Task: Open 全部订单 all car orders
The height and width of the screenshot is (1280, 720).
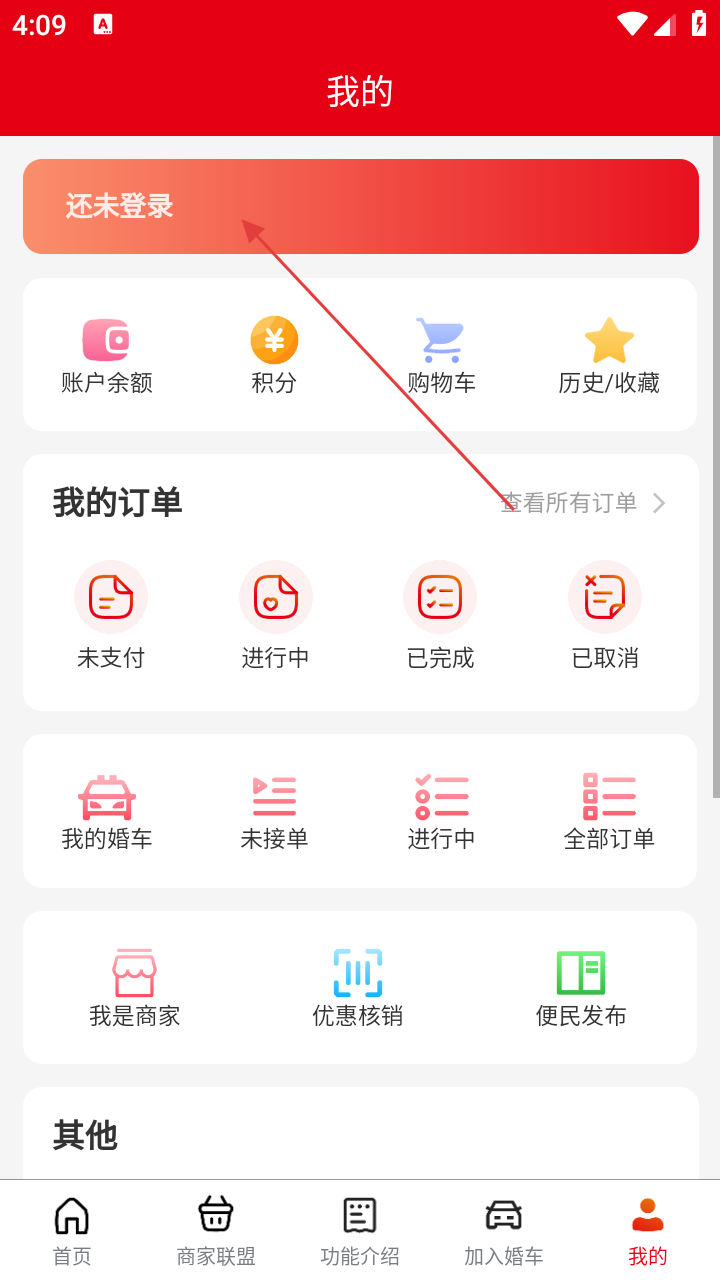Action: 609,812
